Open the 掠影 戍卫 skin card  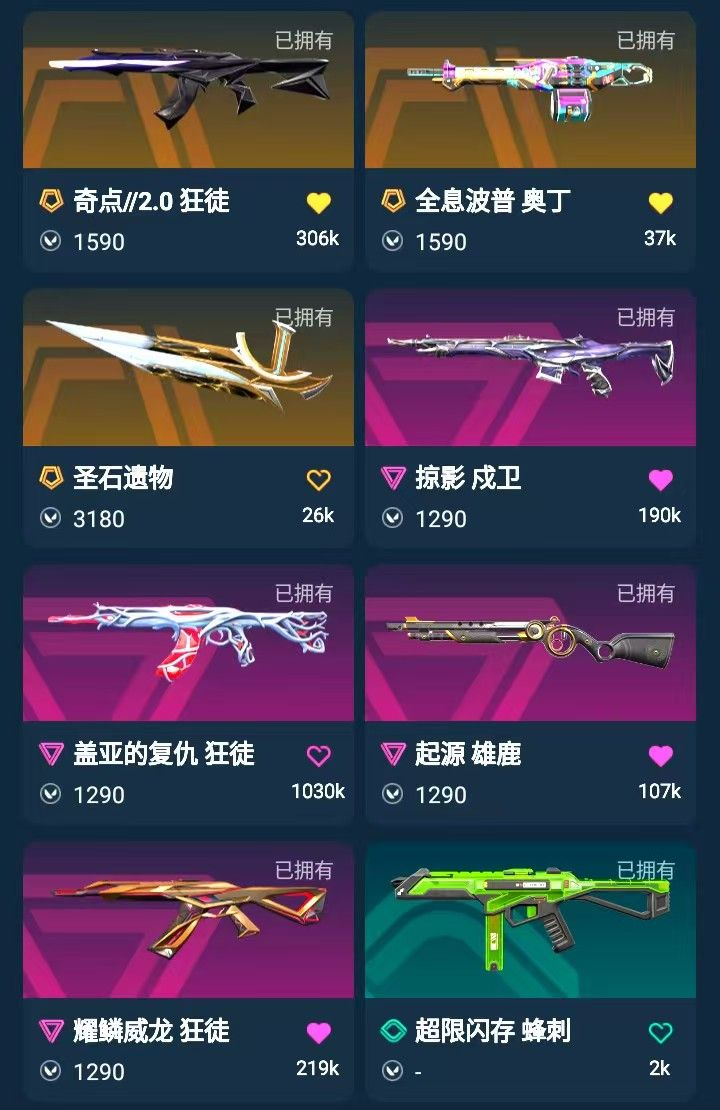coord(530,418)
